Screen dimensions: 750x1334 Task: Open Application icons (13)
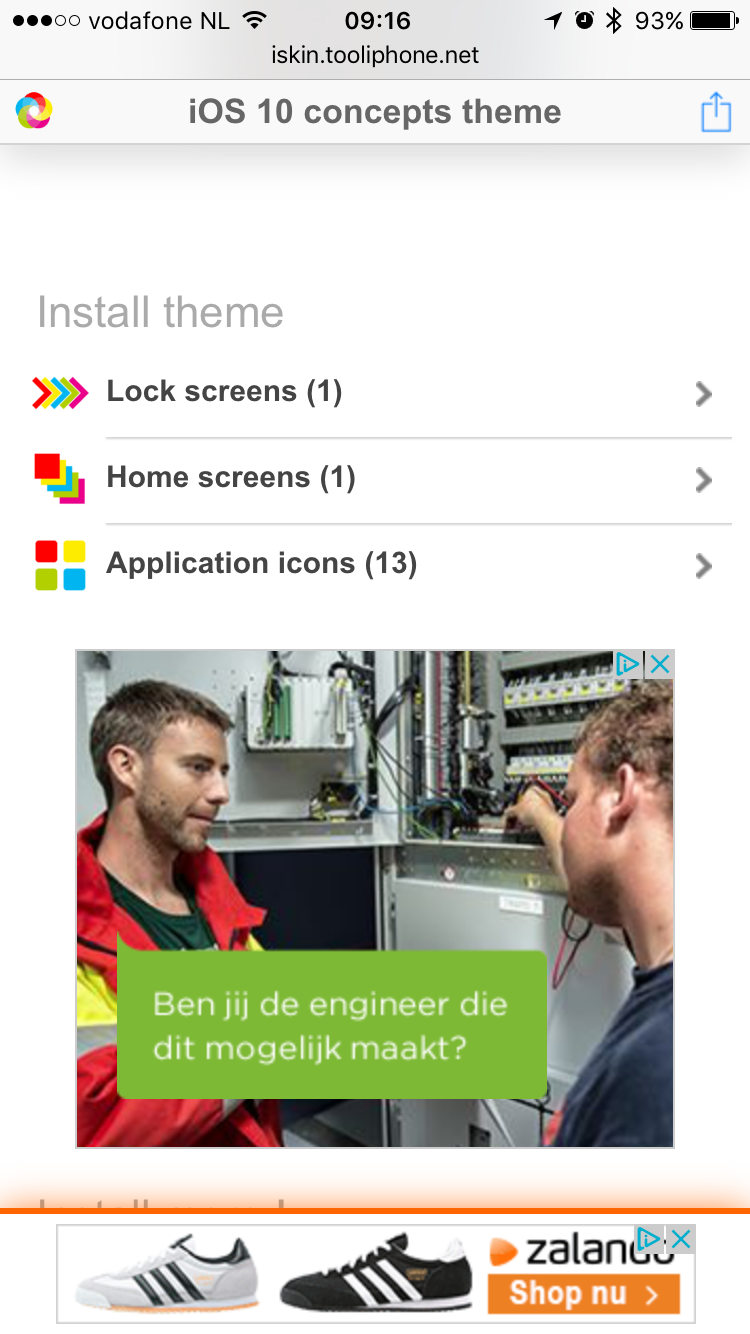pyautogui.click(x=375, y=565)
